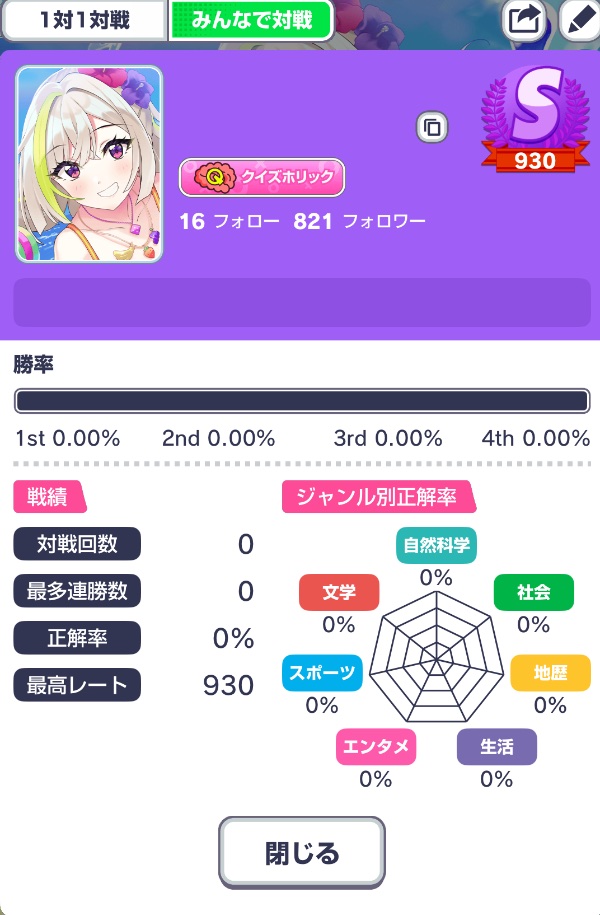Open the 16 フォロー list
Viewport: 600px width, 915px height.
(229, 221)
